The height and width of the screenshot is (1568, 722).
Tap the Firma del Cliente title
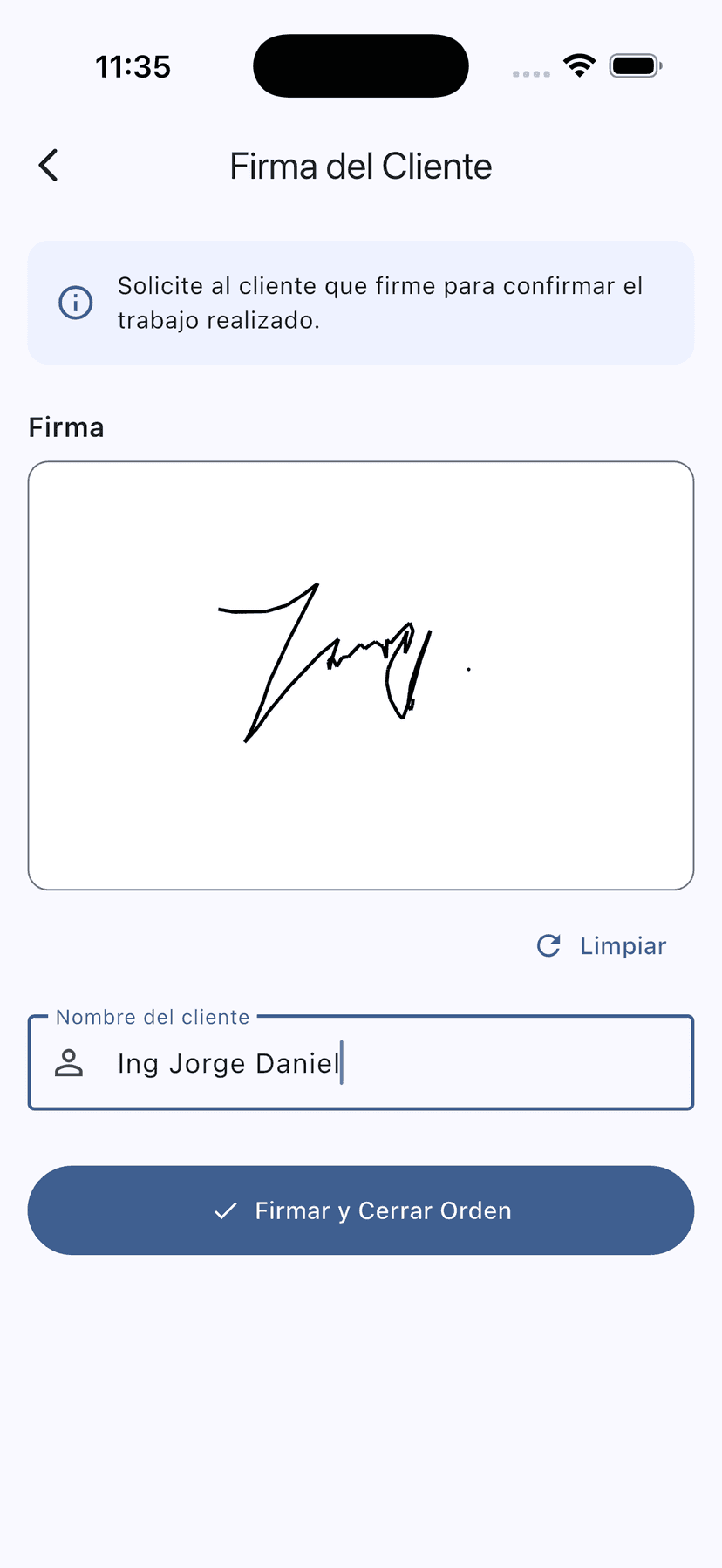coord(361,166)
